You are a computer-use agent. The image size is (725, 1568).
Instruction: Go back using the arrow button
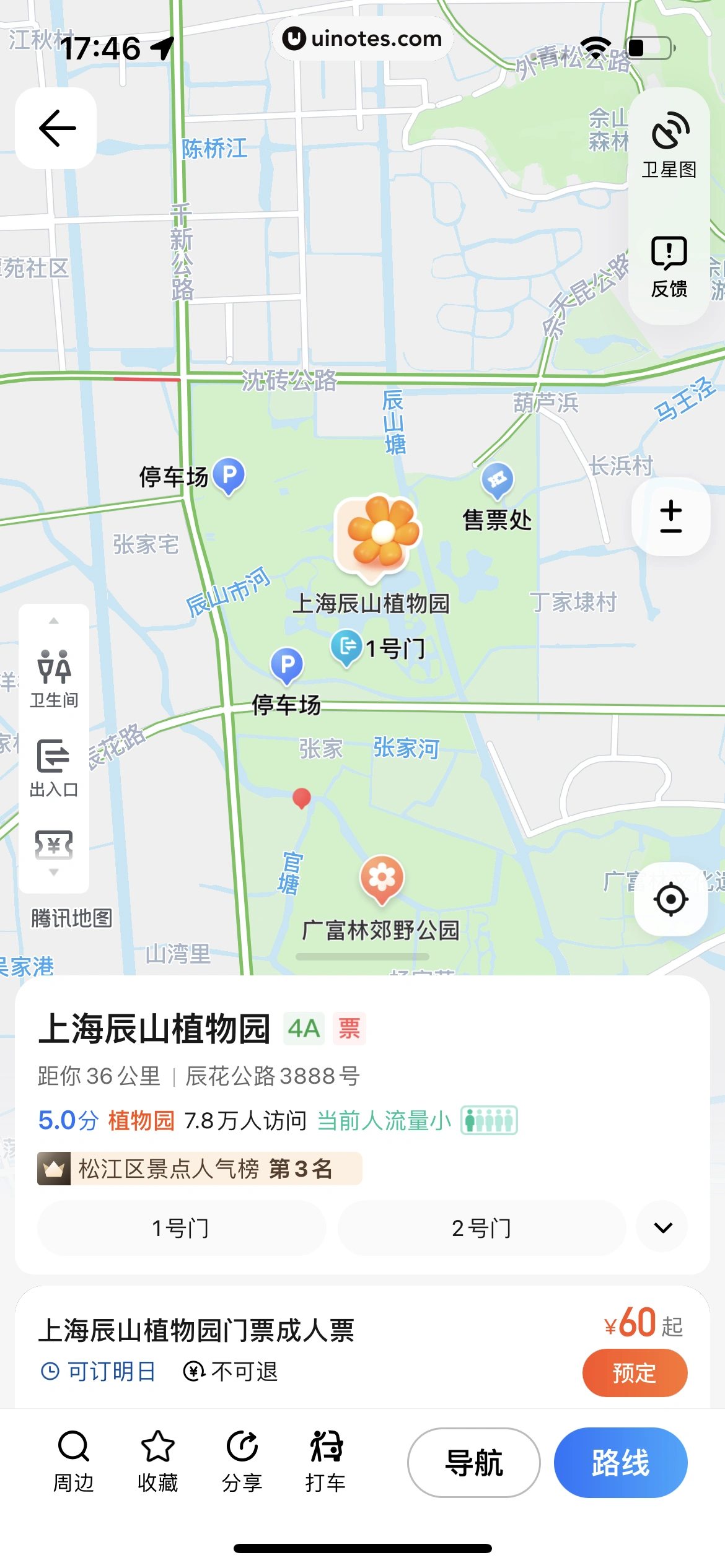tap(56, 128)
